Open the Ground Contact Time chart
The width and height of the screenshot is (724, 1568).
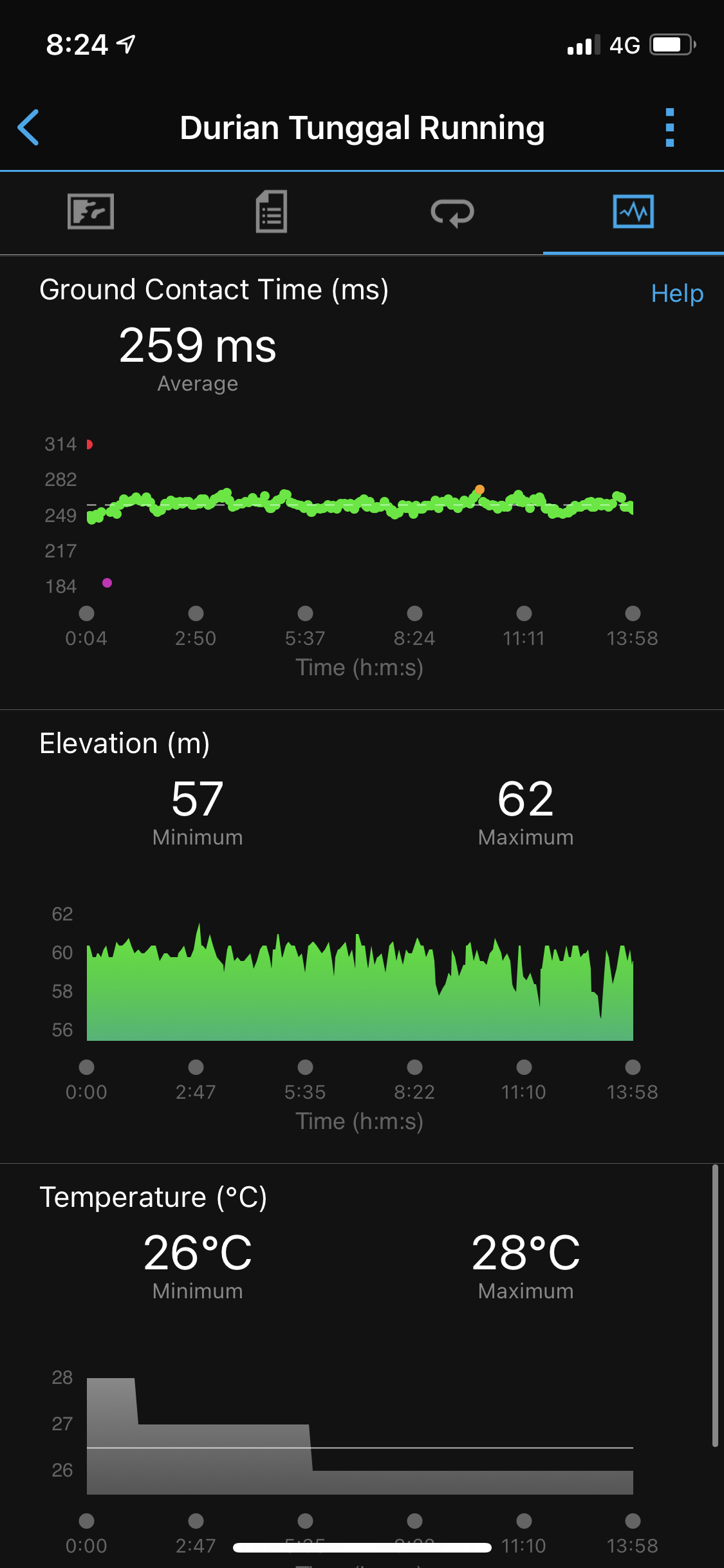[x=360, y=515]
